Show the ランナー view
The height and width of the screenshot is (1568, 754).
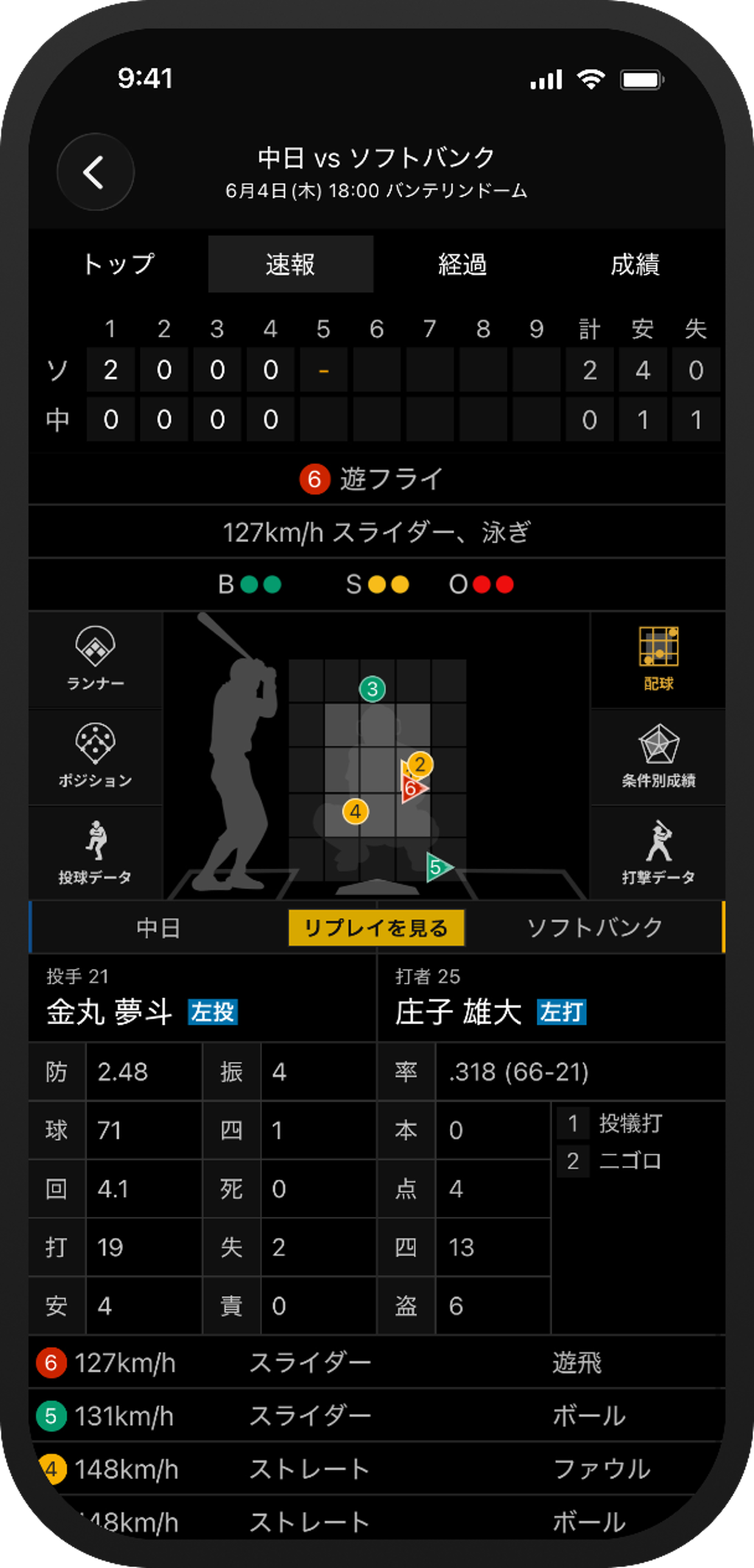[x=96, y=660]
